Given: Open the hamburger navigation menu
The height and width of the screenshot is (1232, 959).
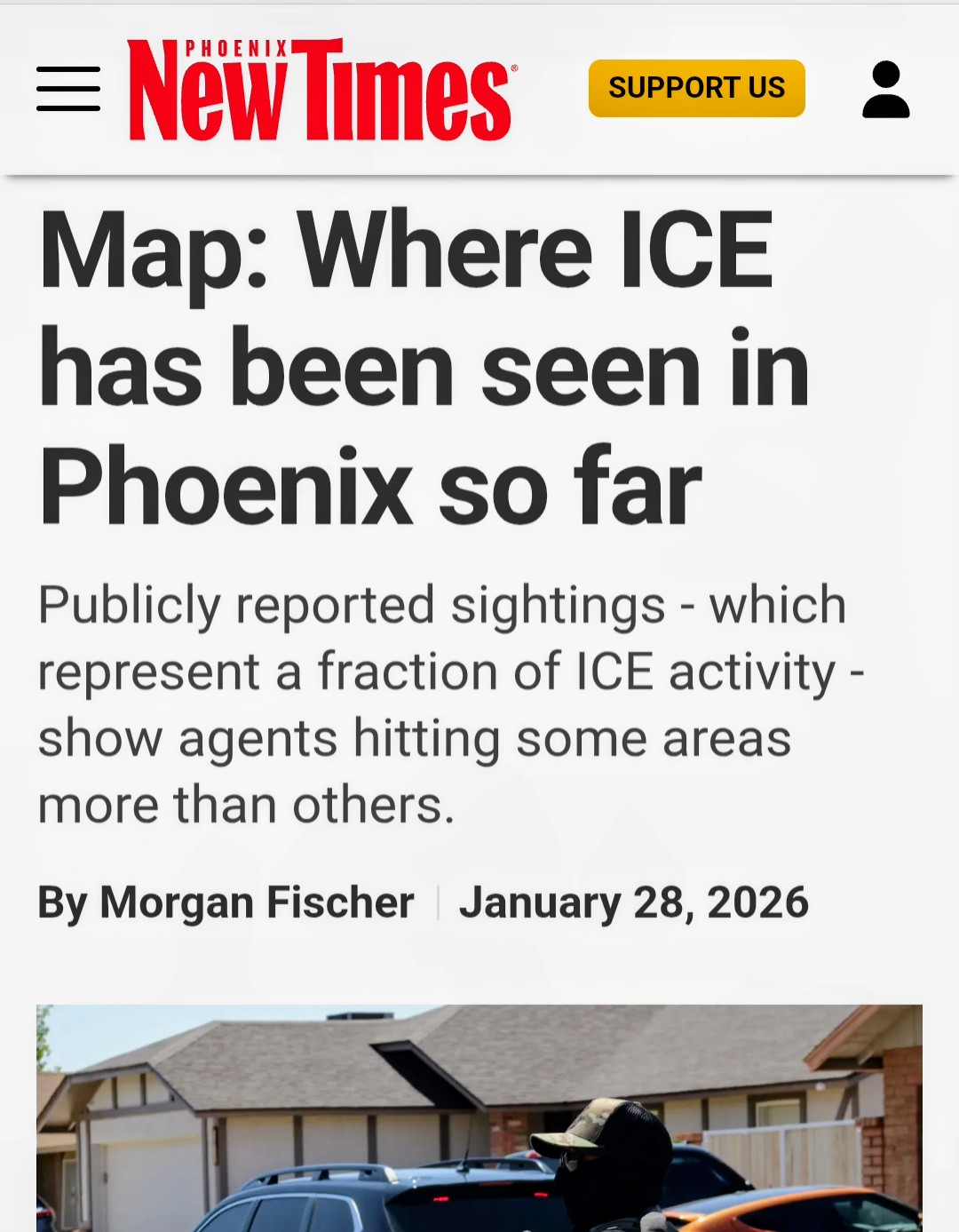Looking at the screenshot, I should 68,89.
